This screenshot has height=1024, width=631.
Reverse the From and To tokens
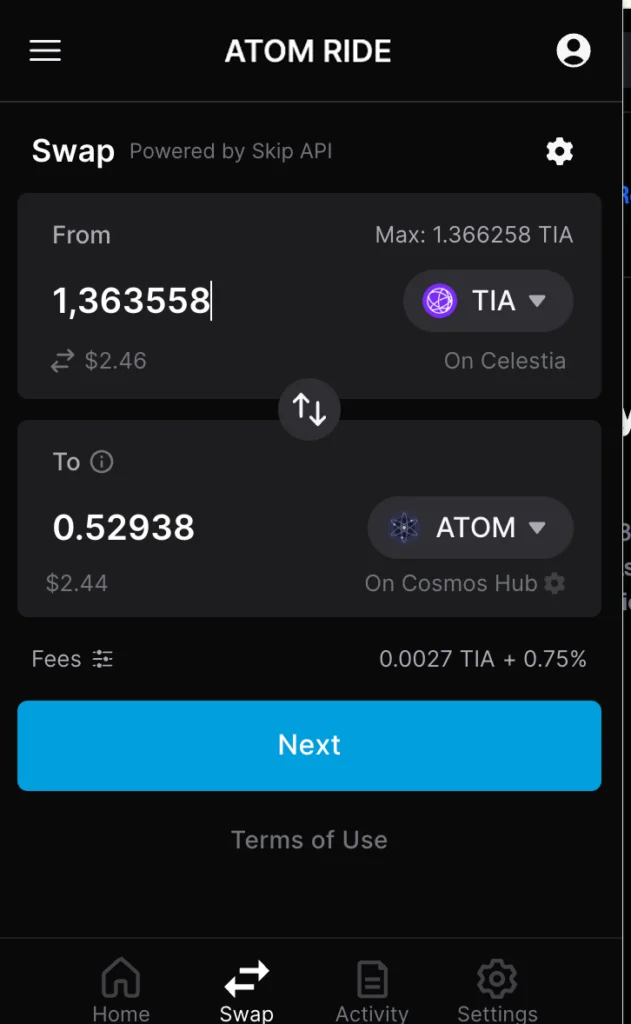coord(309,409)
